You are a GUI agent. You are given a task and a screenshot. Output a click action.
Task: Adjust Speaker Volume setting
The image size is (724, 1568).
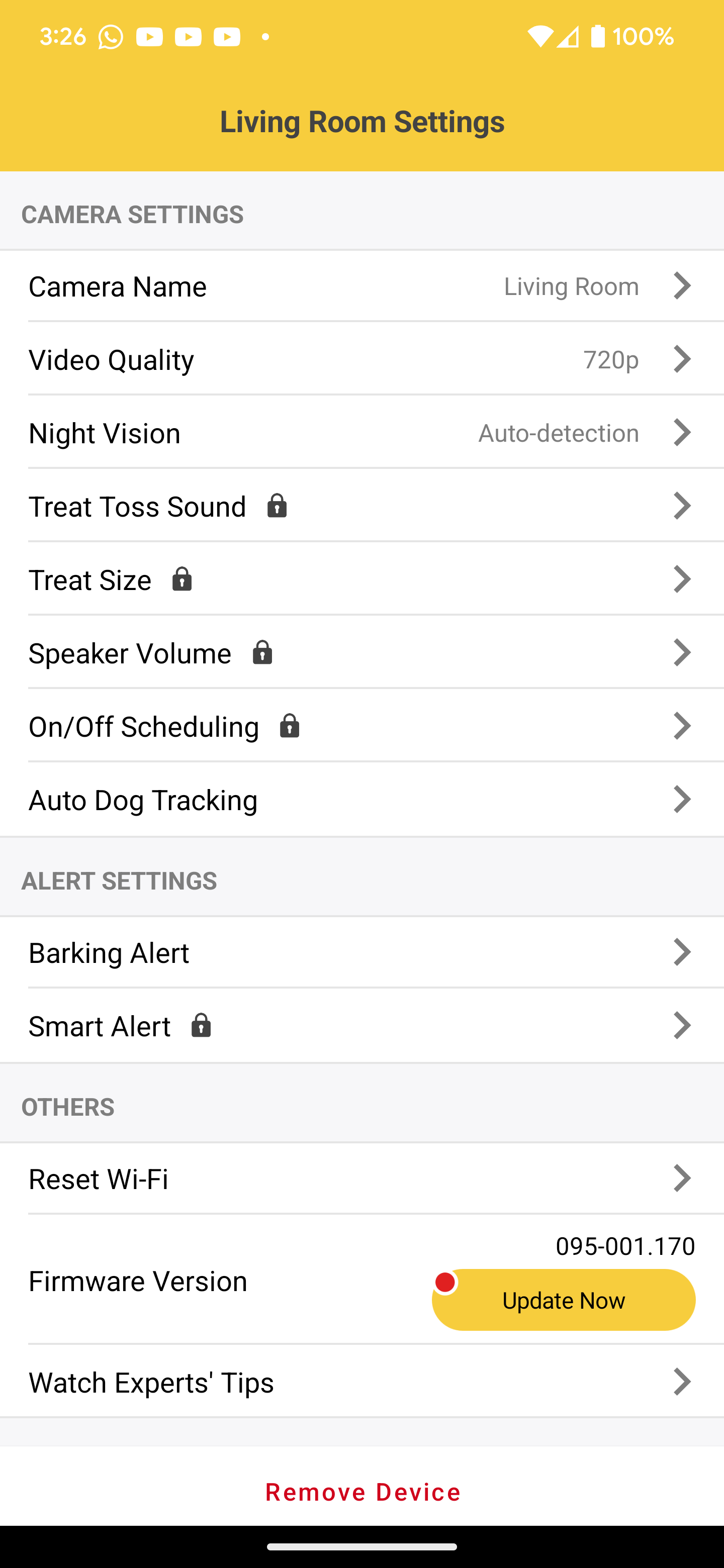(361, 652)
